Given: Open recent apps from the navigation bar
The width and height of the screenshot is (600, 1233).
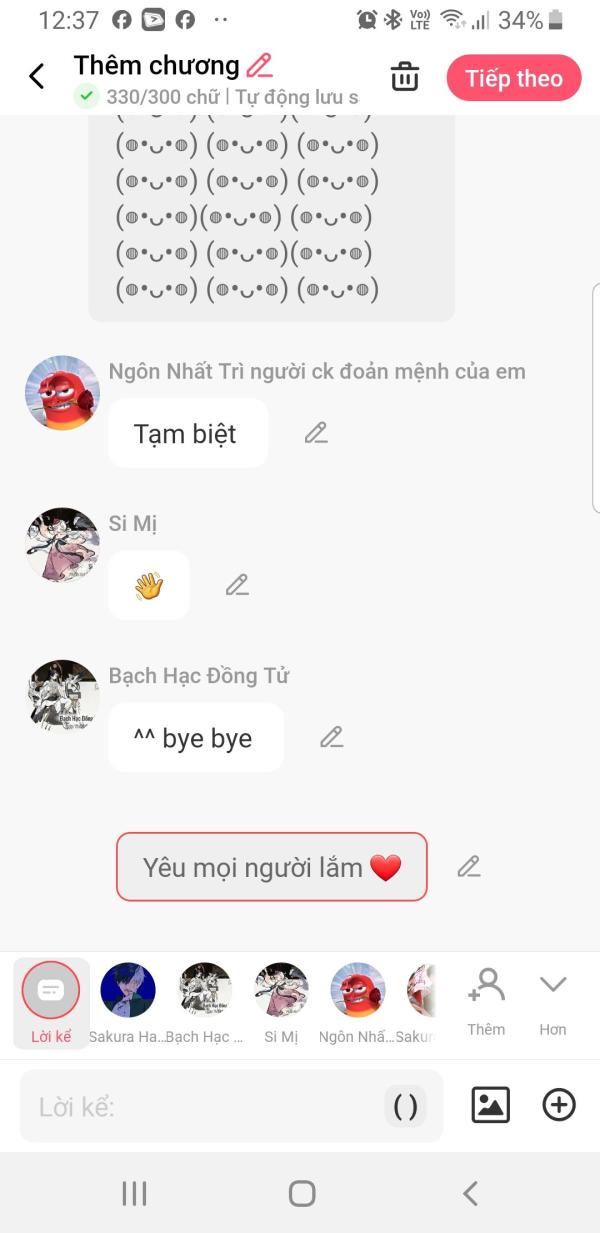Looking at the screenshot, I should [x=134, y=1193].
